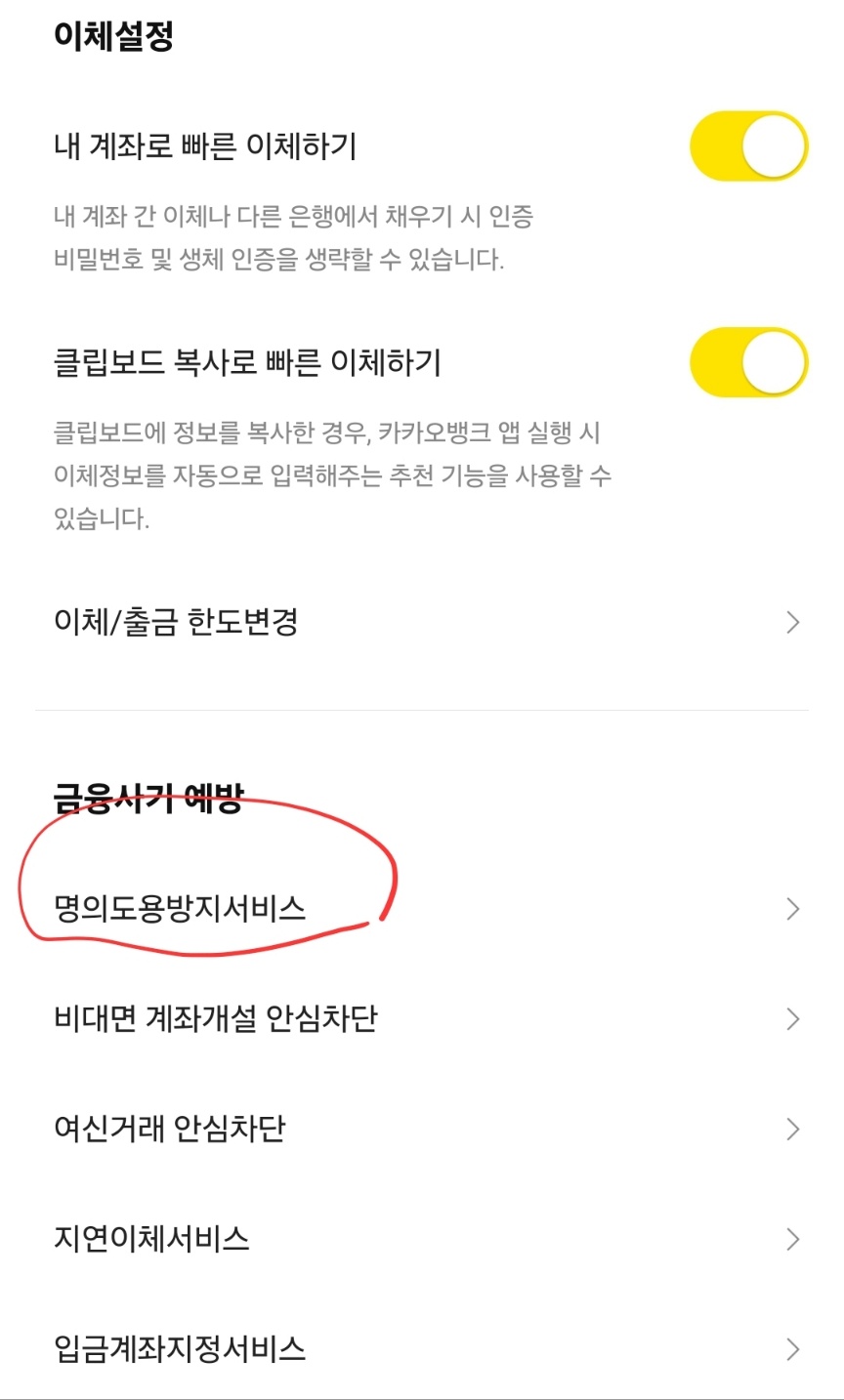The width and height of the screenshot is (844, 1400).
Task: Toggle quick transfer to my account off
Action: (x=749, y=144)
